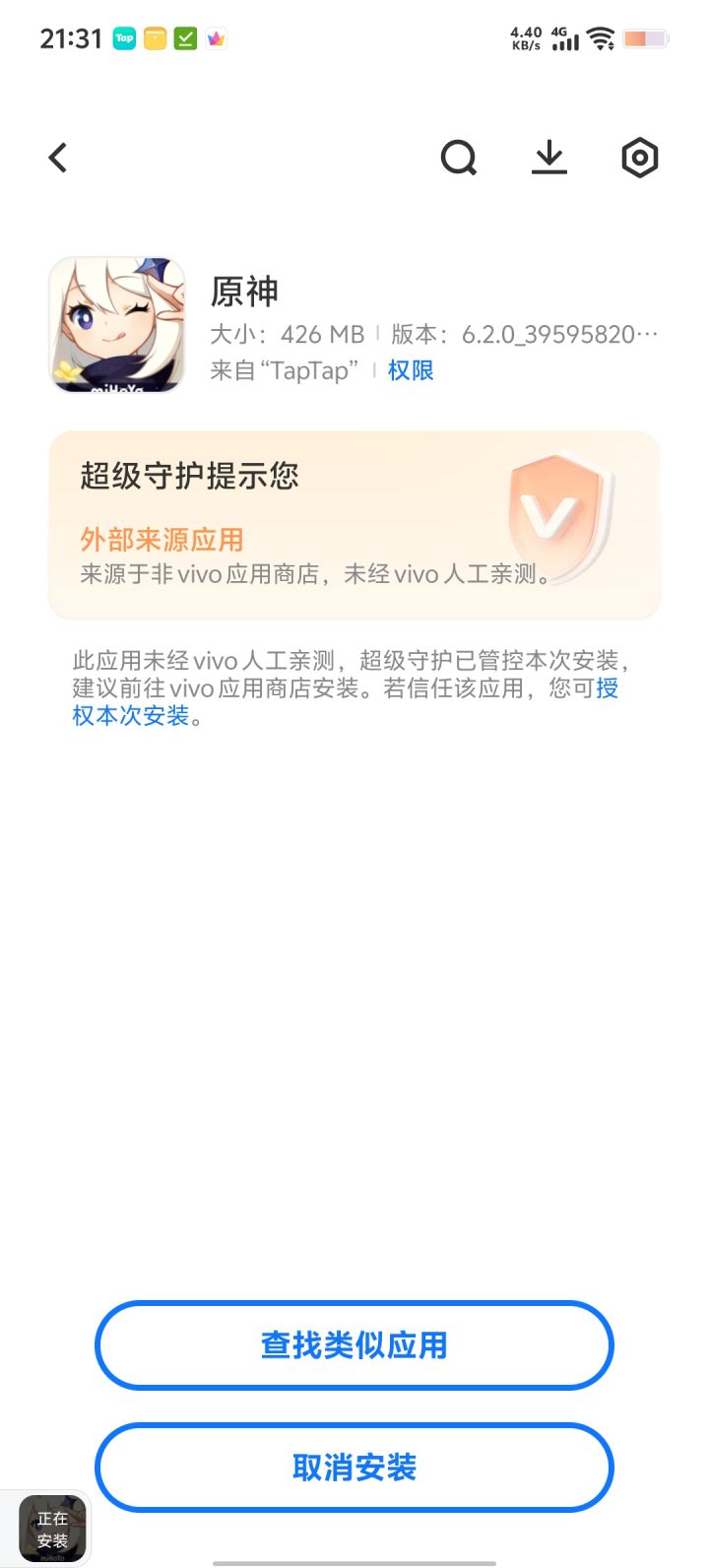Viewport: 709px width, 1568px height.
Task: Open 权限 to view app permissions
Action: click(x=411, y=370)
